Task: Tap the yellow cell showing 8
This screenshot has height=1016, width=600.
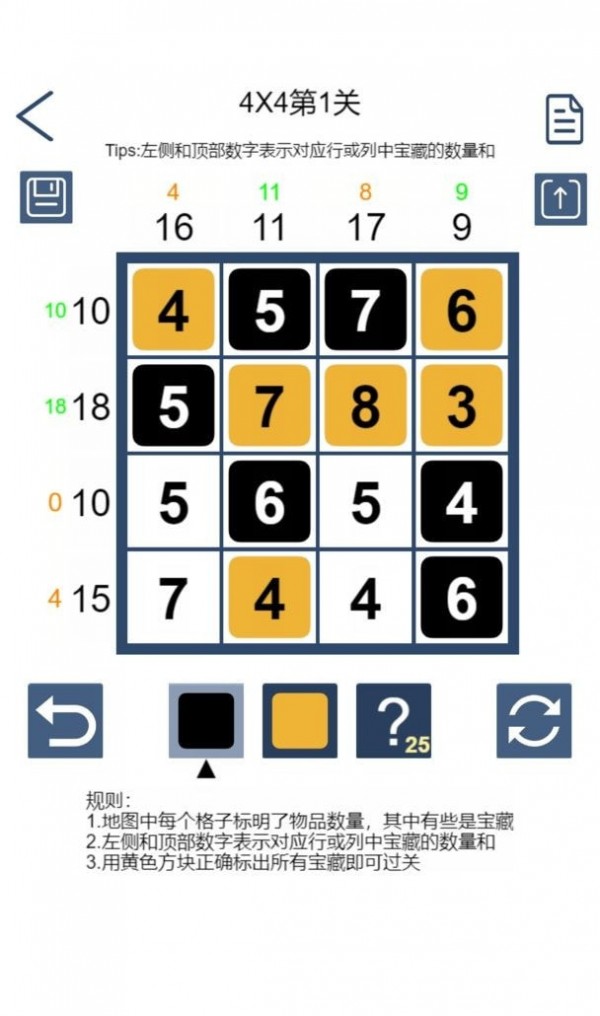Action: point(365,405)
